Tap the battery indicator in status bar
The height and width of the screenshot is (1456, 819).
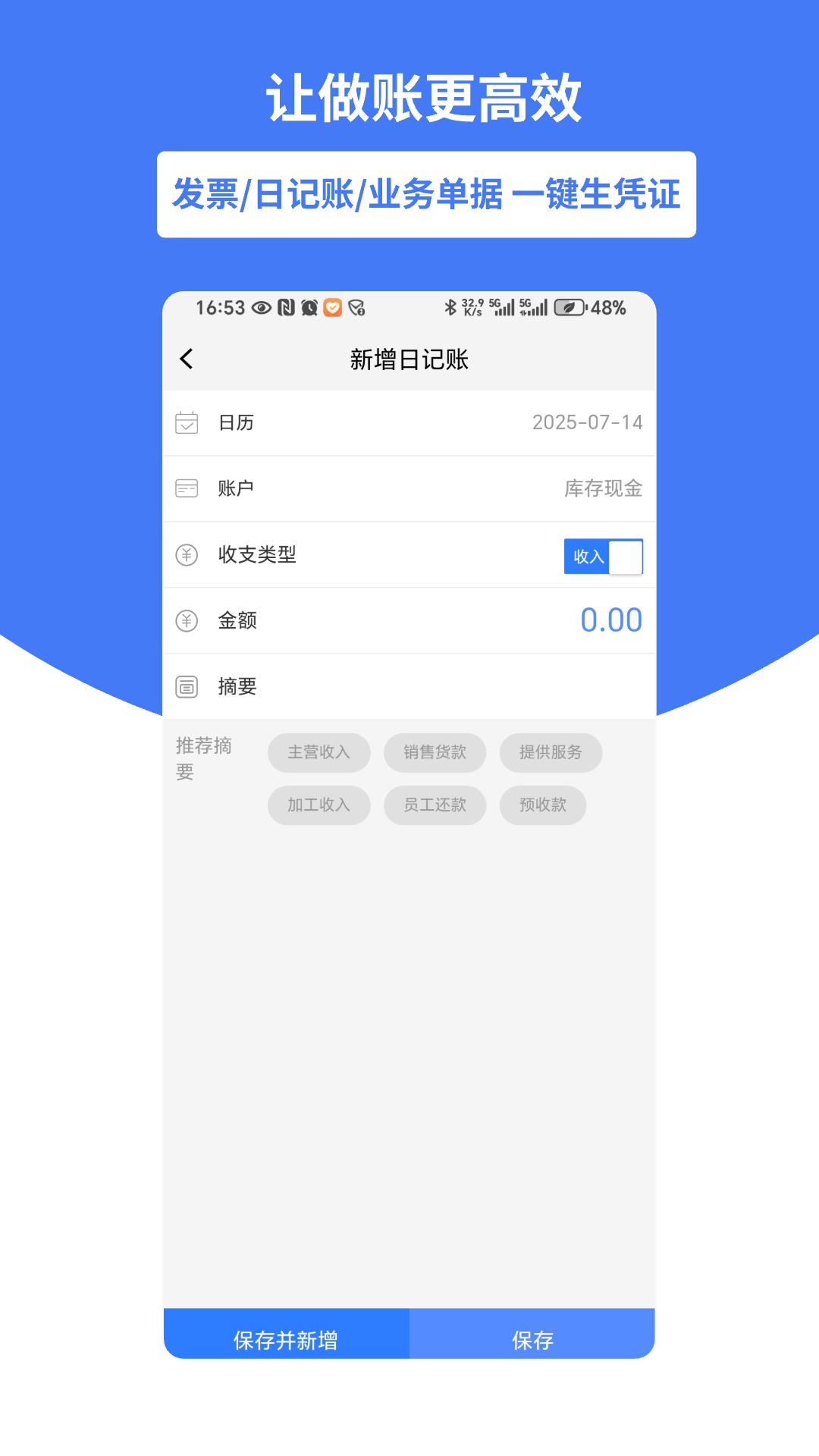pyautogui.click(x=570, y=308)
